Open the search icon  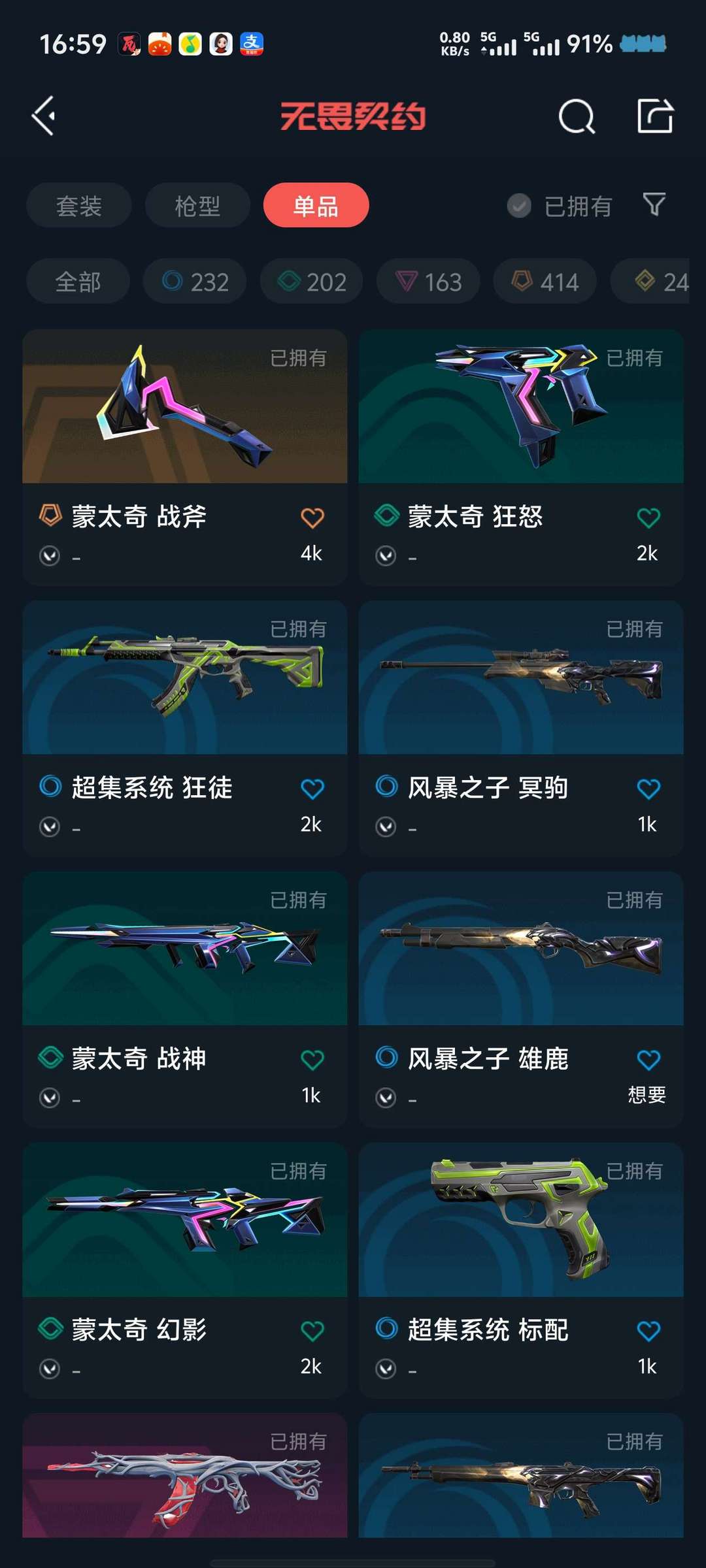(577, 117)
